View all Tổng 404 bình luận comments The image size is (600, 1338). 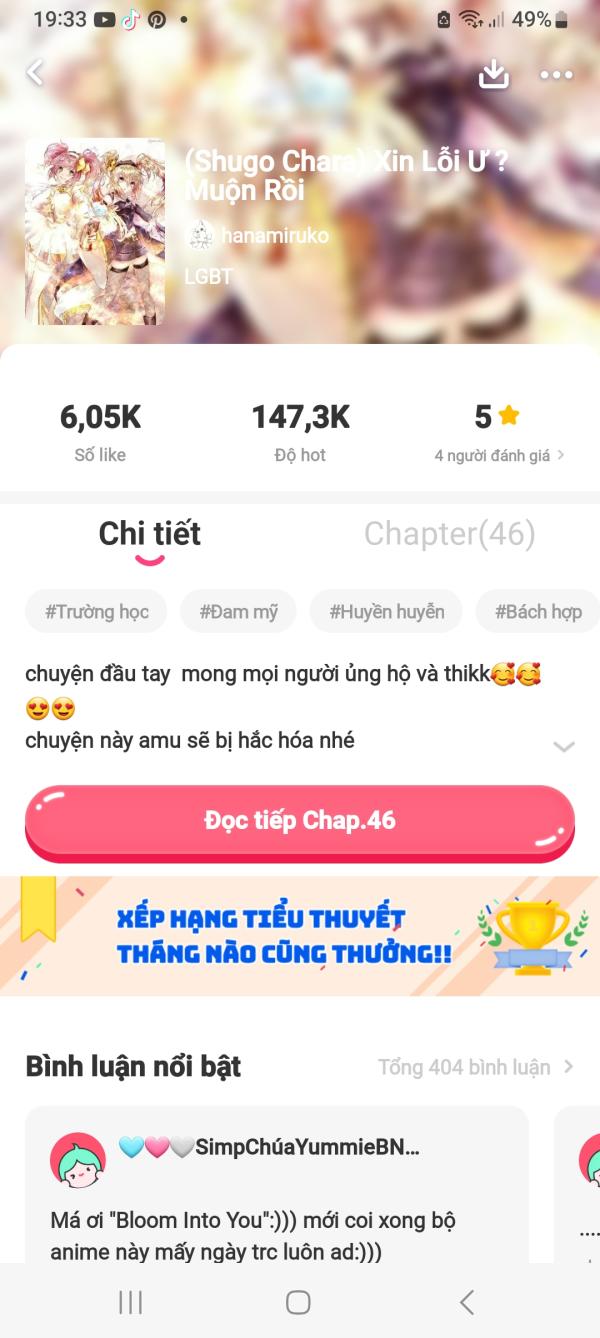[x=475, y=1067]
